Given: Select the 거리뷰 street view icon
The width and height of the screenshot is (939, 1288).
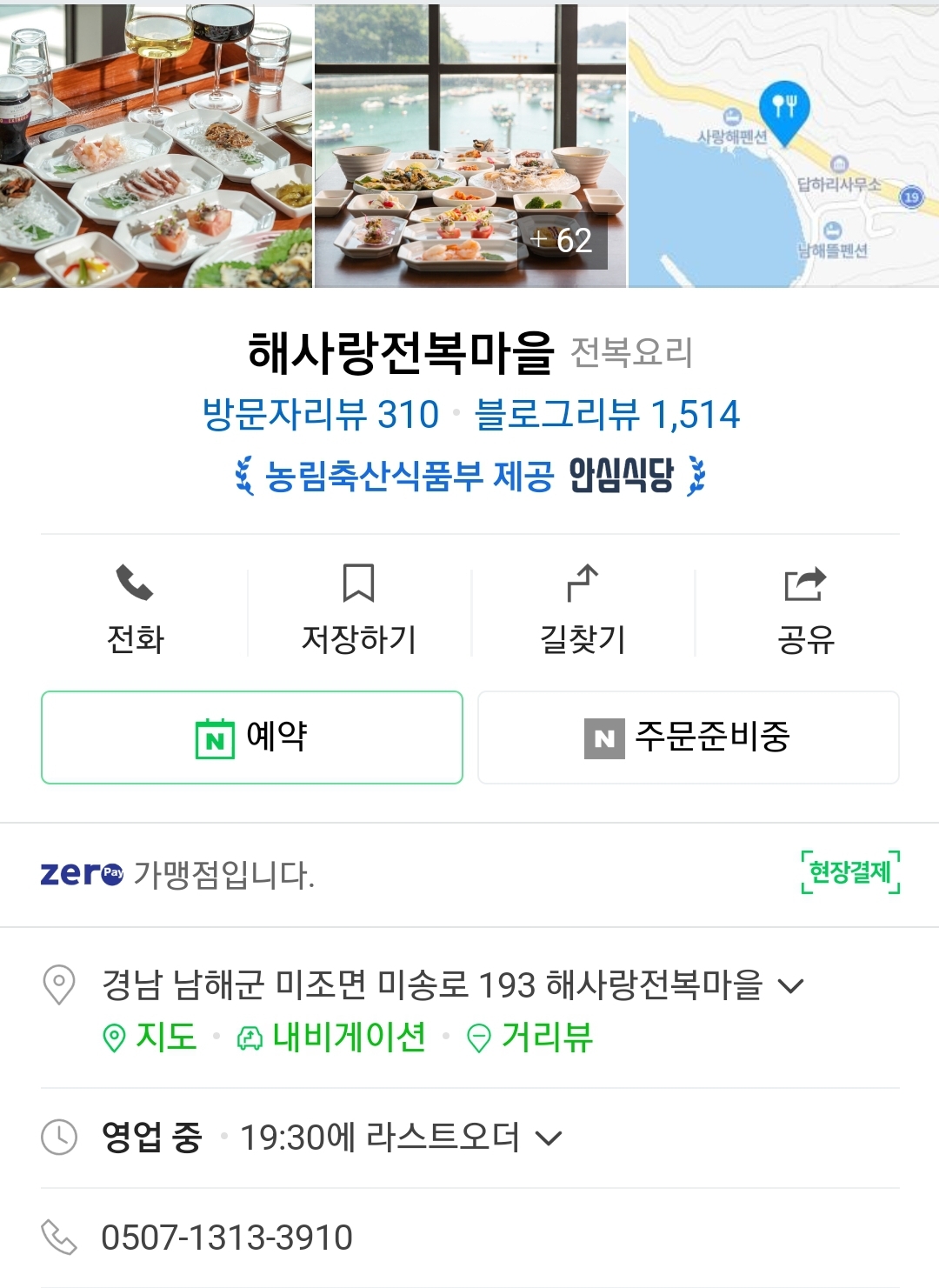Looking at the screenshot, I should [x=477, y=1038].
